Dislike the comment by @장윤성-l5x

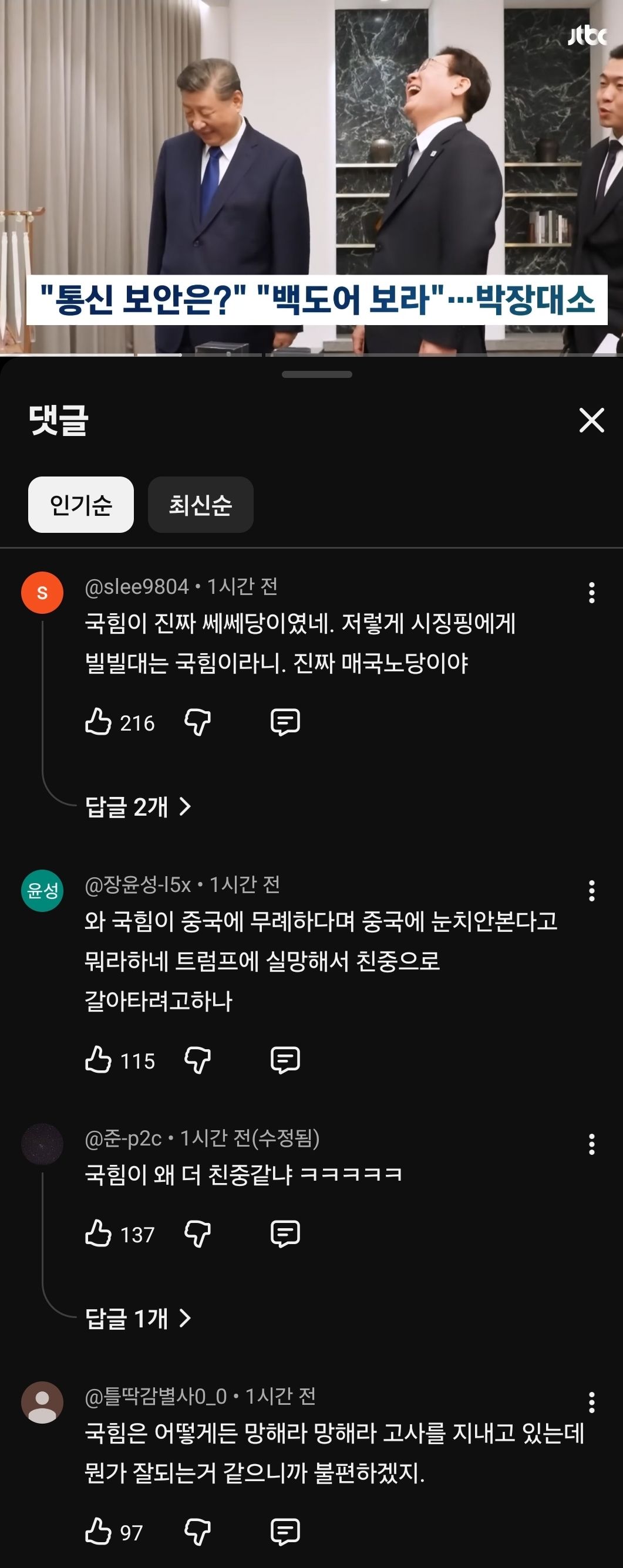tap(197, 1060)
